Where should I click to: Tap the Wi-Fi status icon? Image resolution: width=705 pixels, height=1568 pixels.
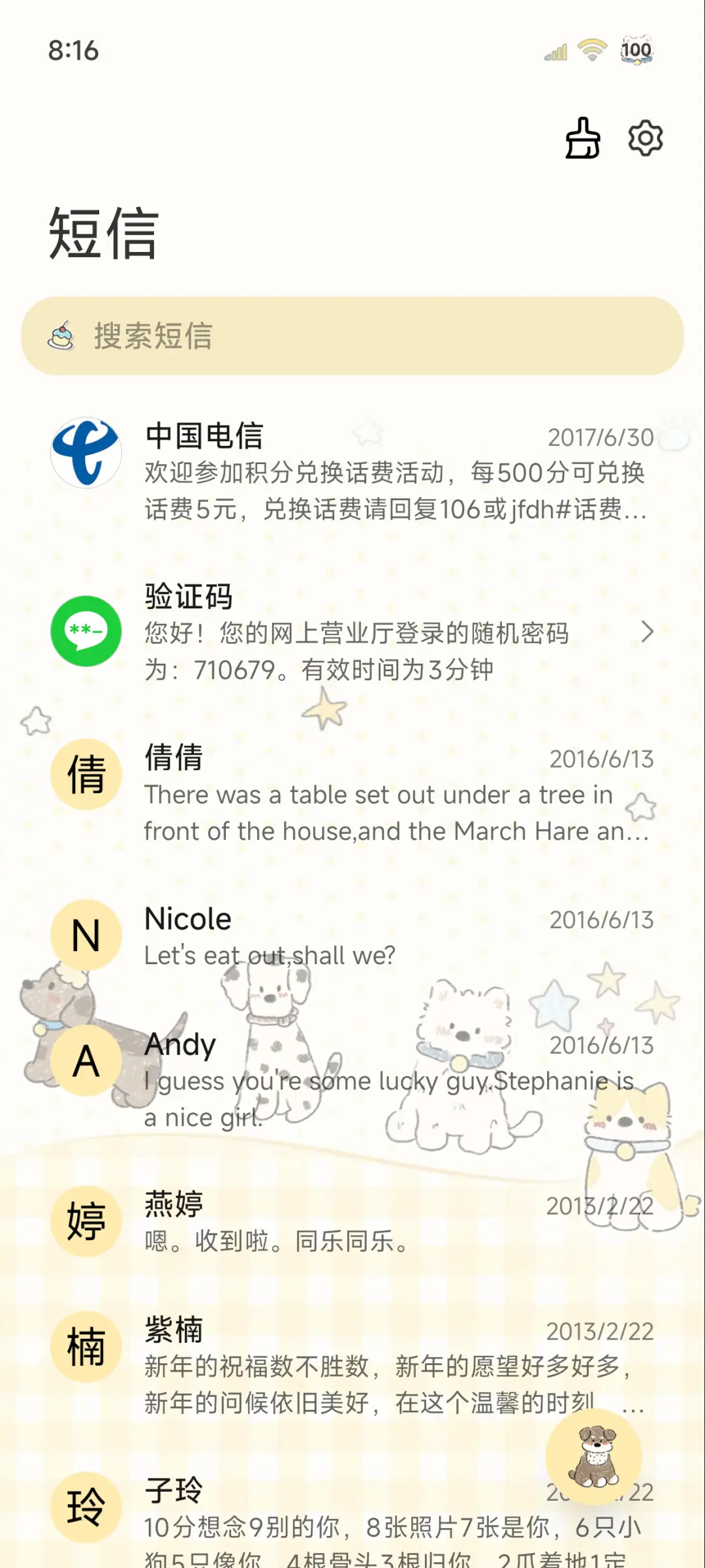coord(591,50)
